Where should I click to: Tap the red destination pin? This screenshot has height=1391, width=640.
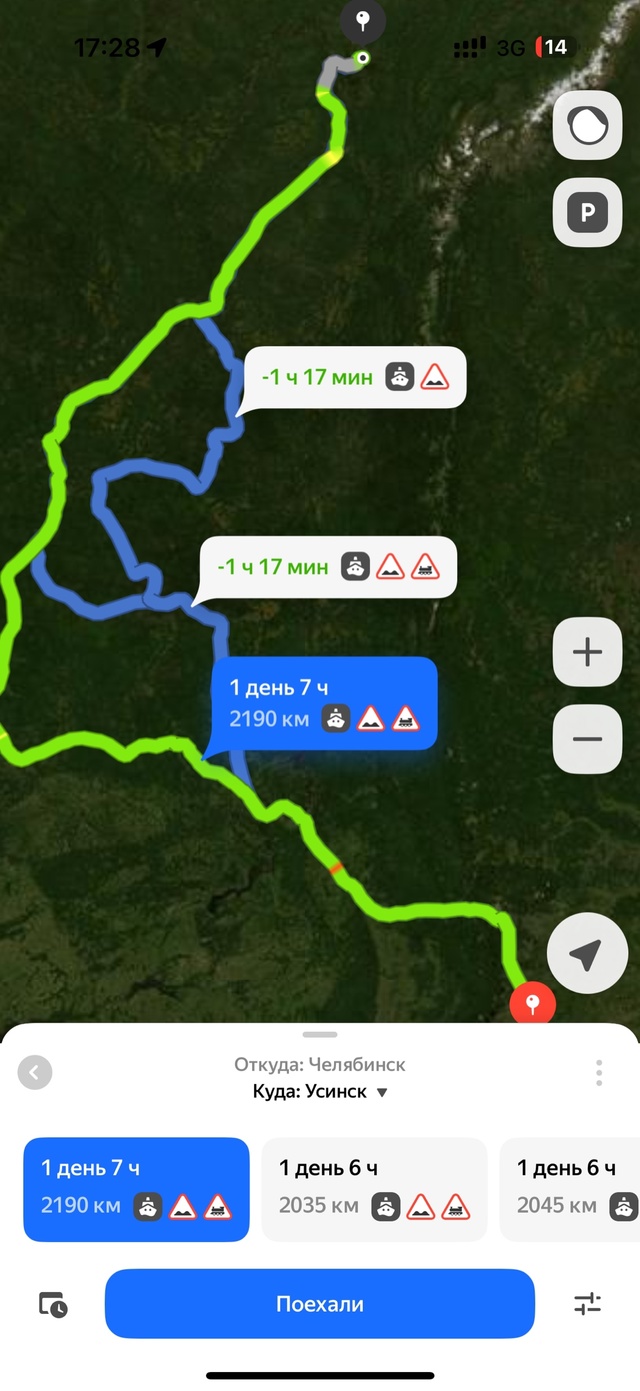[532, 1002]
